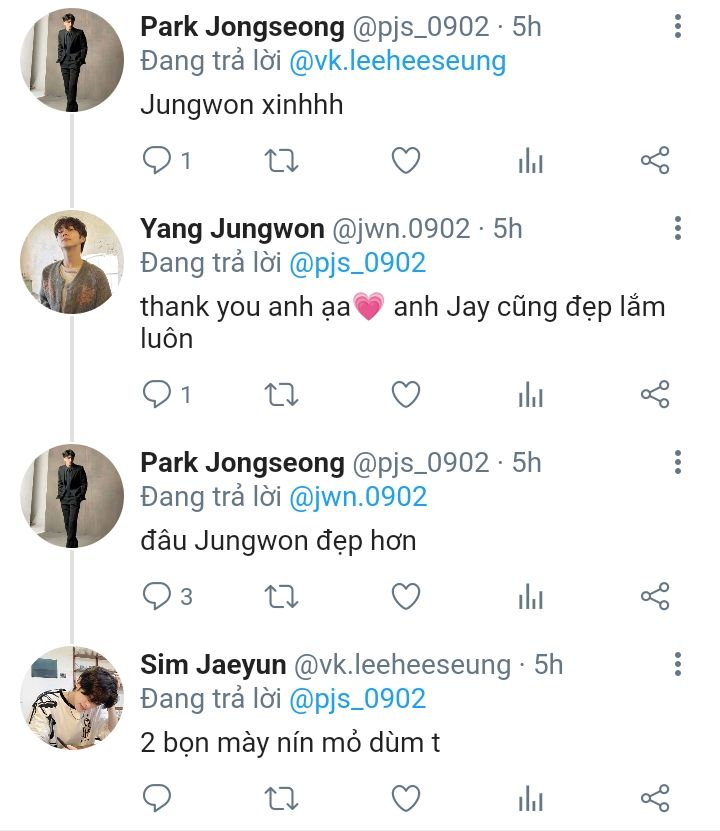
Task: Tap the @jwn.0902 reply mention link
Action: click(358, 497)
